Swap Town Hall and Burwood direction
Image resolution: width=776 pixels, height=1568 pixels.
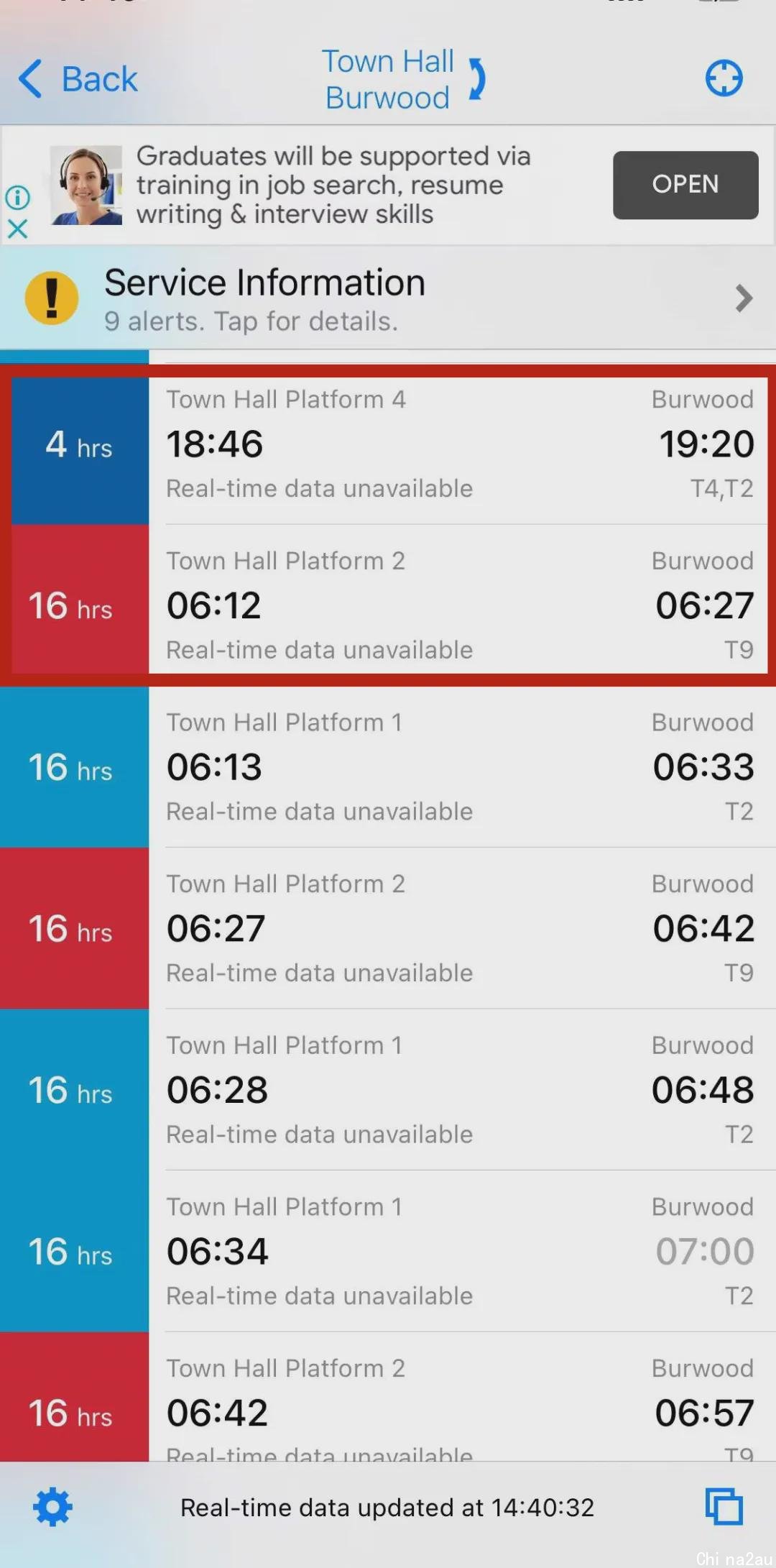click(x=477, y=78)
